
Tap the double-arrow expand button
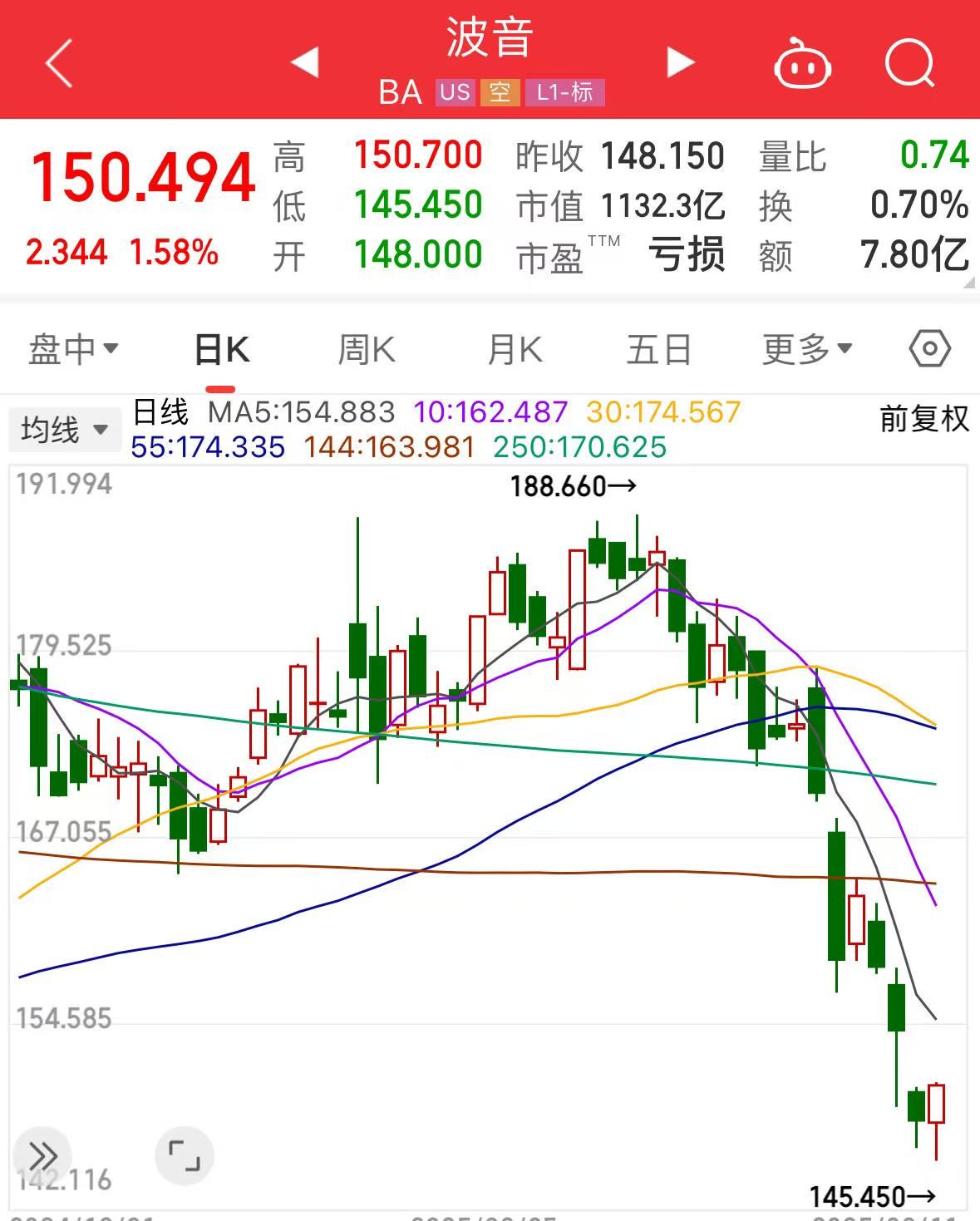42,1155
